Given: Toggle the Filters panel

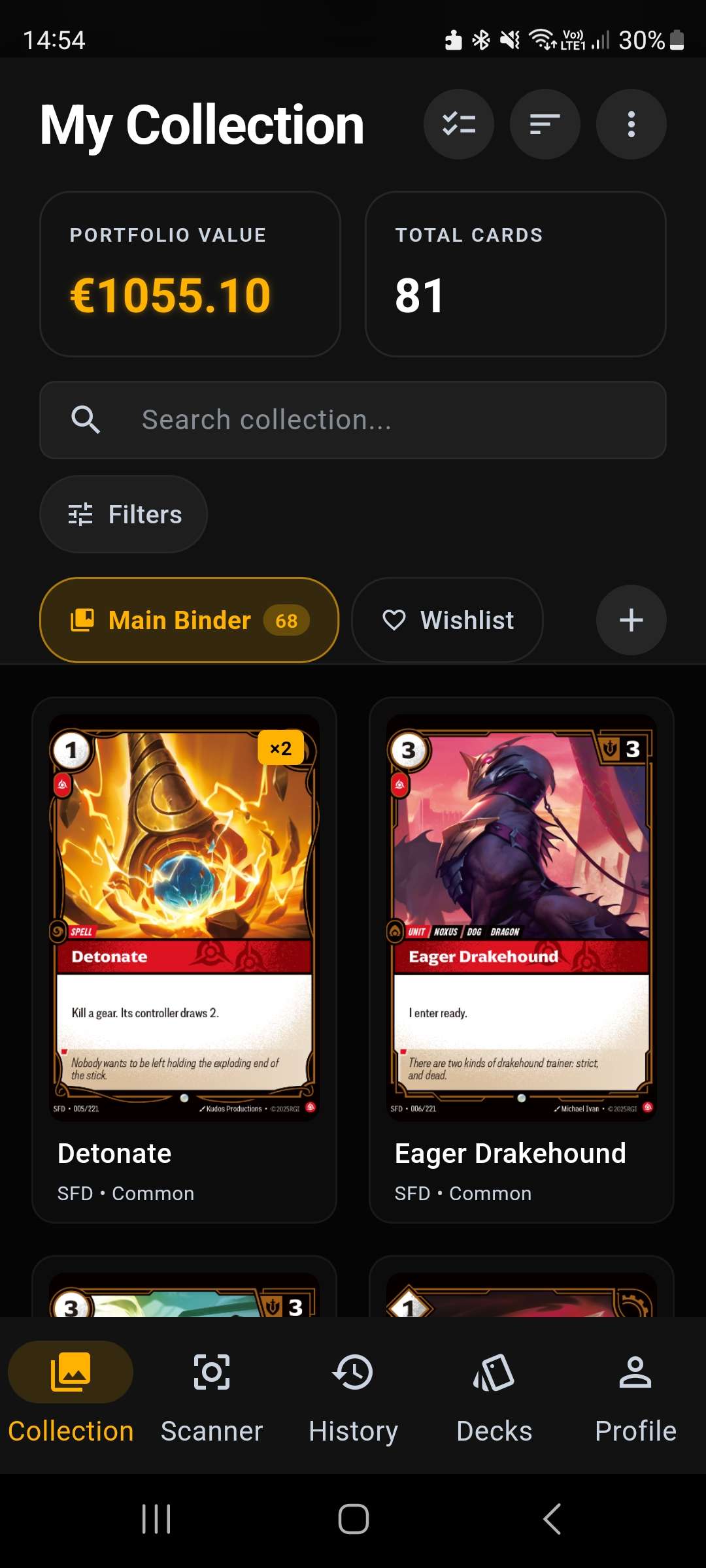Looking at the screenshot, I should [x=124, y=514].
